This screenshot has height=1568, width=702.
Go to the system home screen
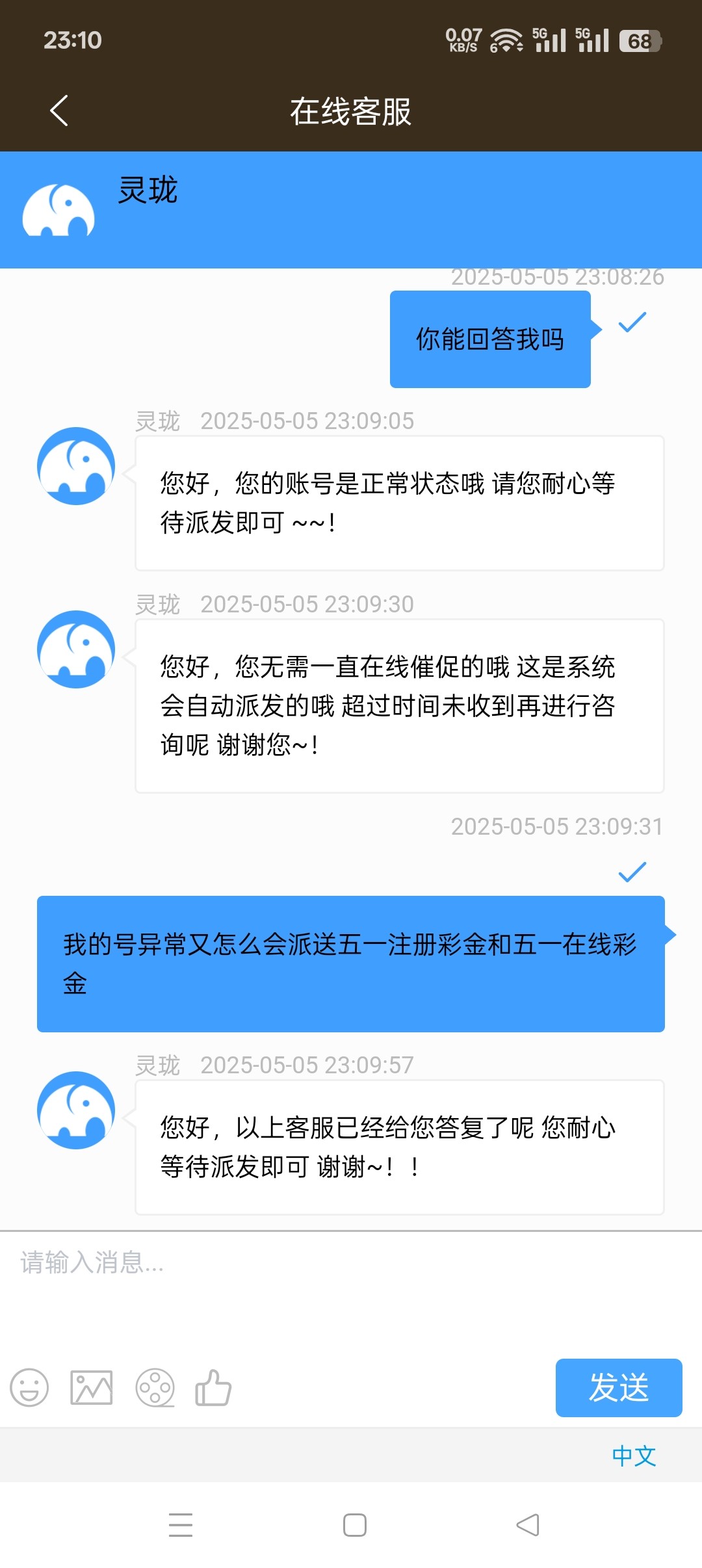pos(355,1525)
